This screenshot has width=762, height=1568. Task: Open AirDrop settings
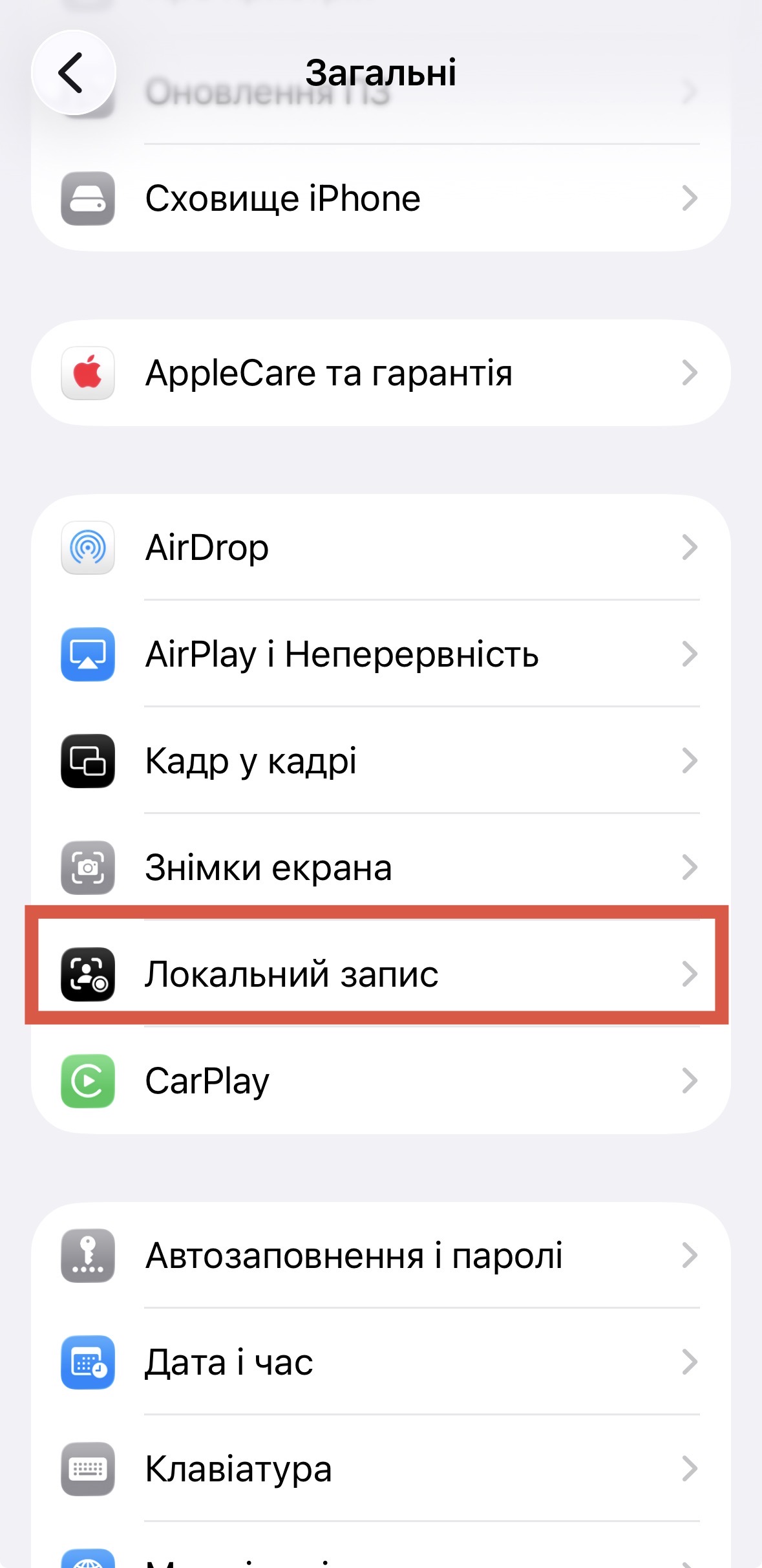(381, 548)
